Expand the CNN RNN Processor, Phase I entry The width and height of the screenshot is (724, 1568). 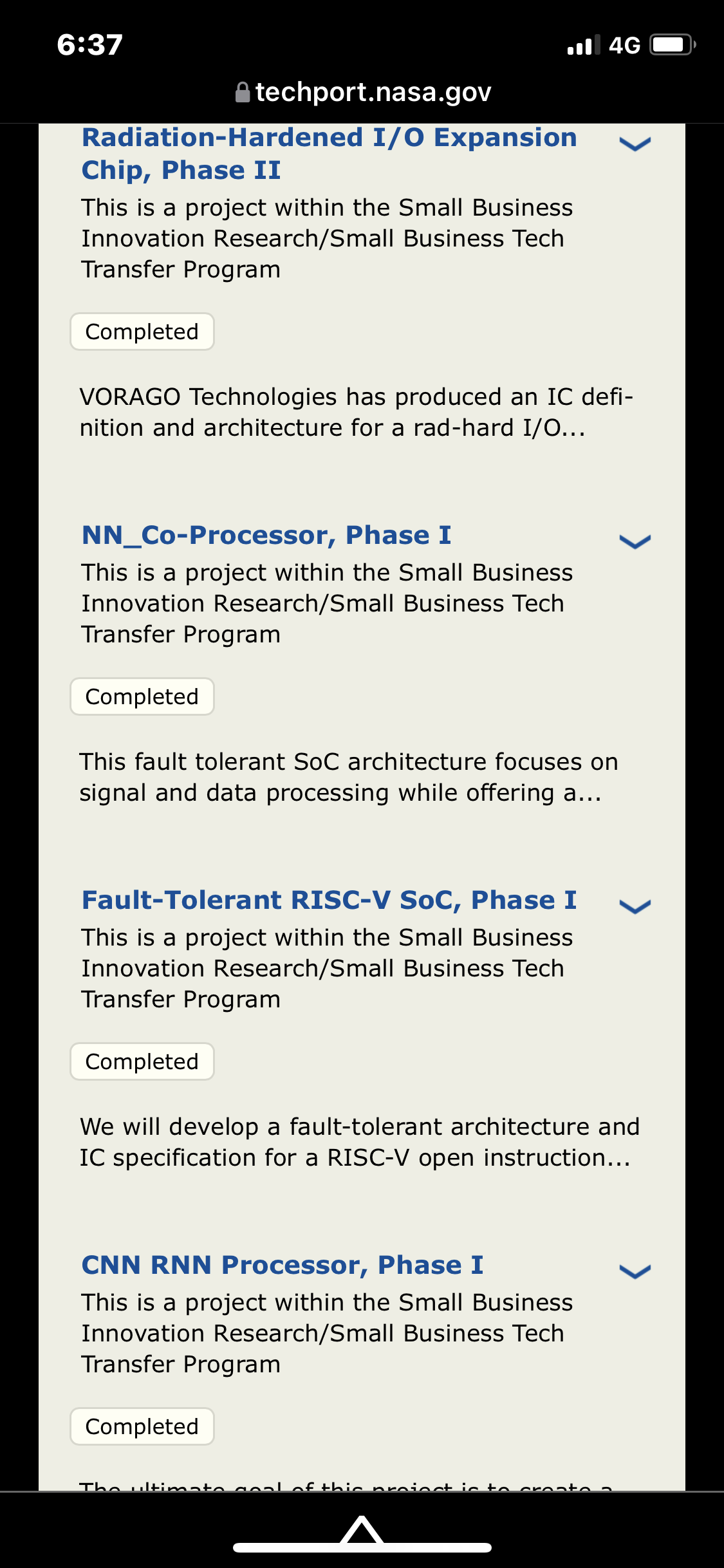click(635, 1271)
